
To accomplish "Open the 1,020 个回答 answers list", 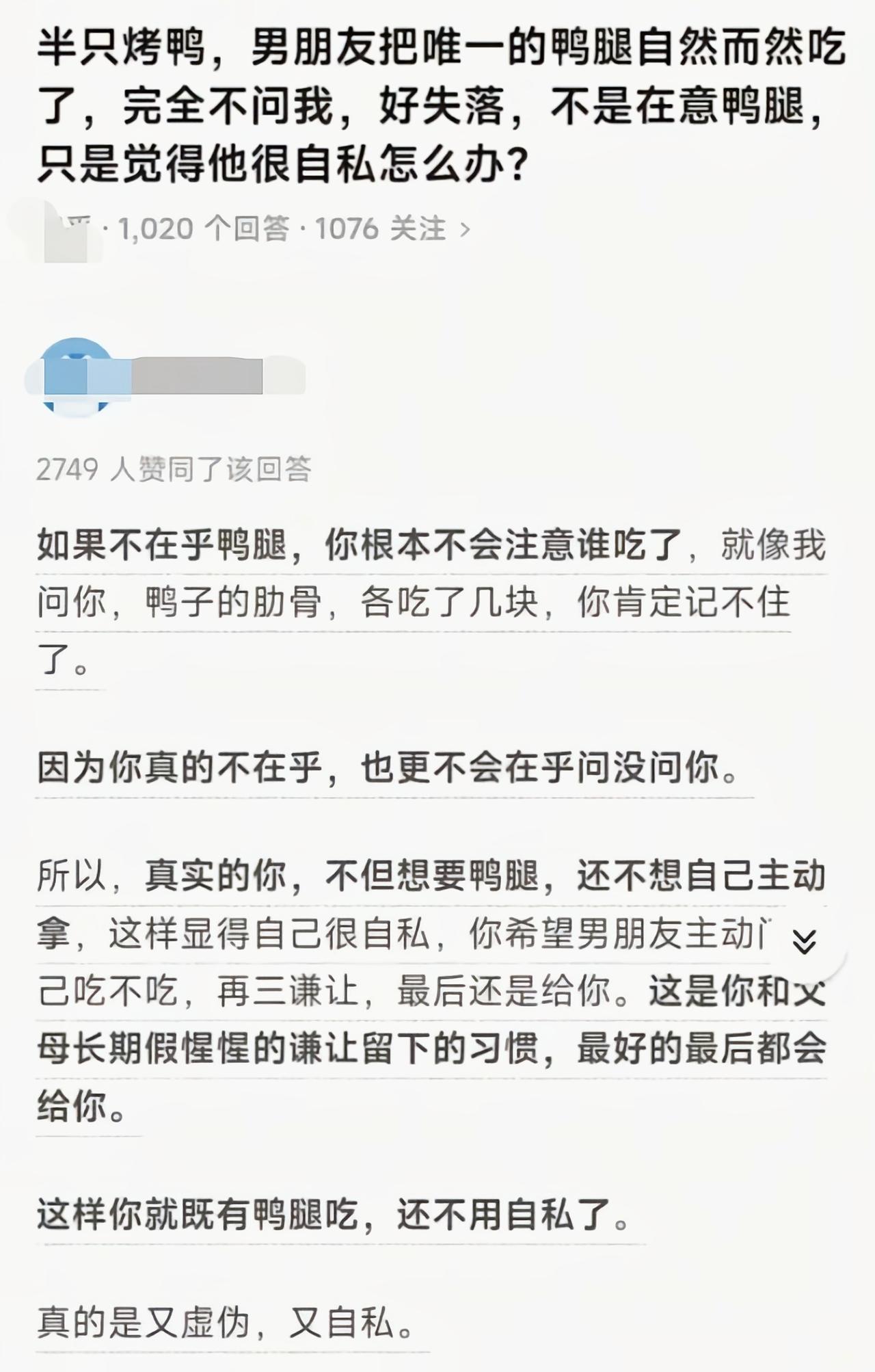I will (205, 230).
